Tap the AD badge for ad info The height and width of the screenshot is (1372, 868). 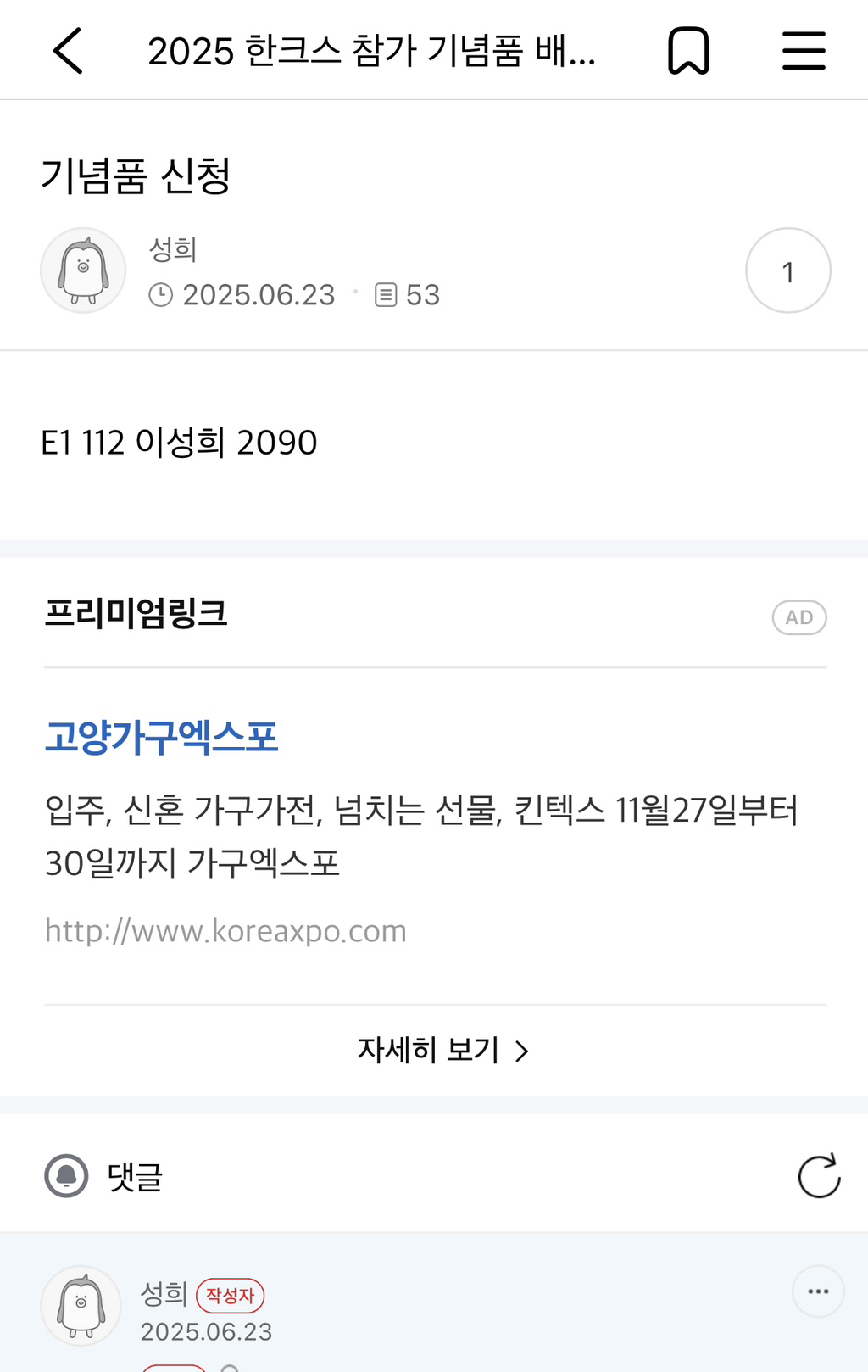point(798,617)
